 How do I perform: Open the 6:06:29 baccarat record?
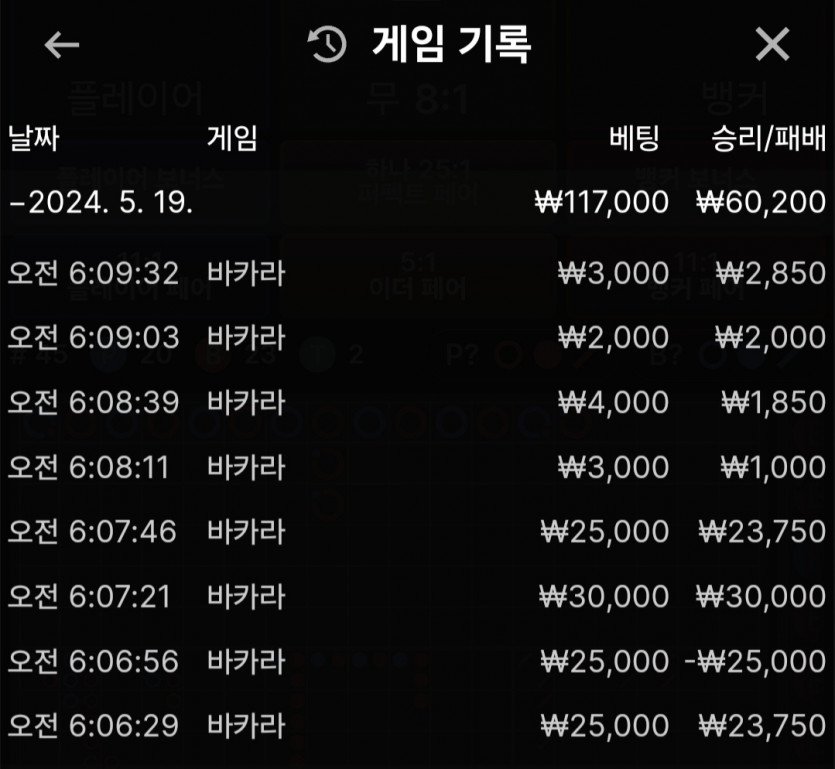pos(417,725)
